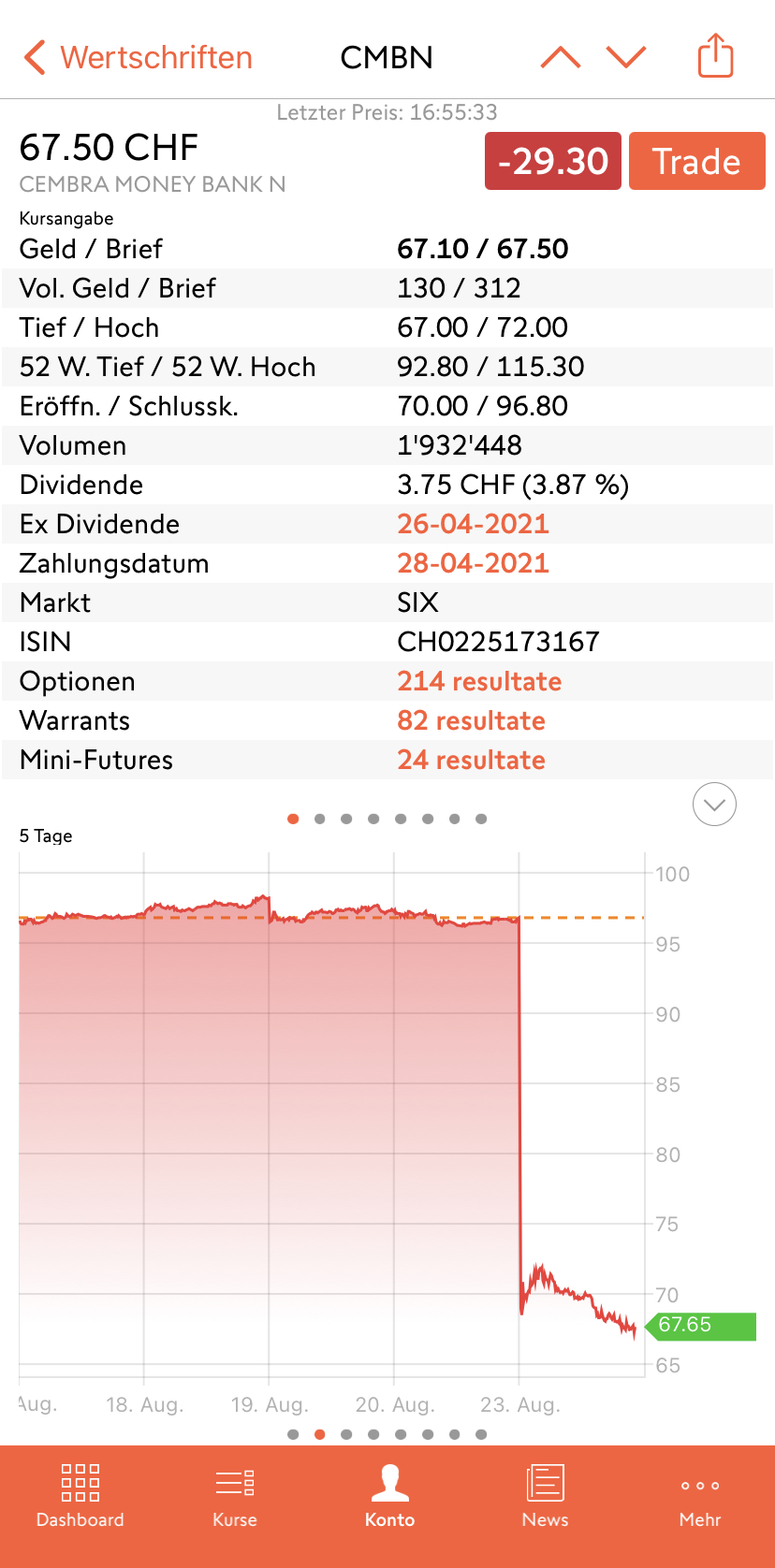This screenshot has width=775, height=1568.
Task: Switch to the Kurse tab
Action: coord(235,1497)
